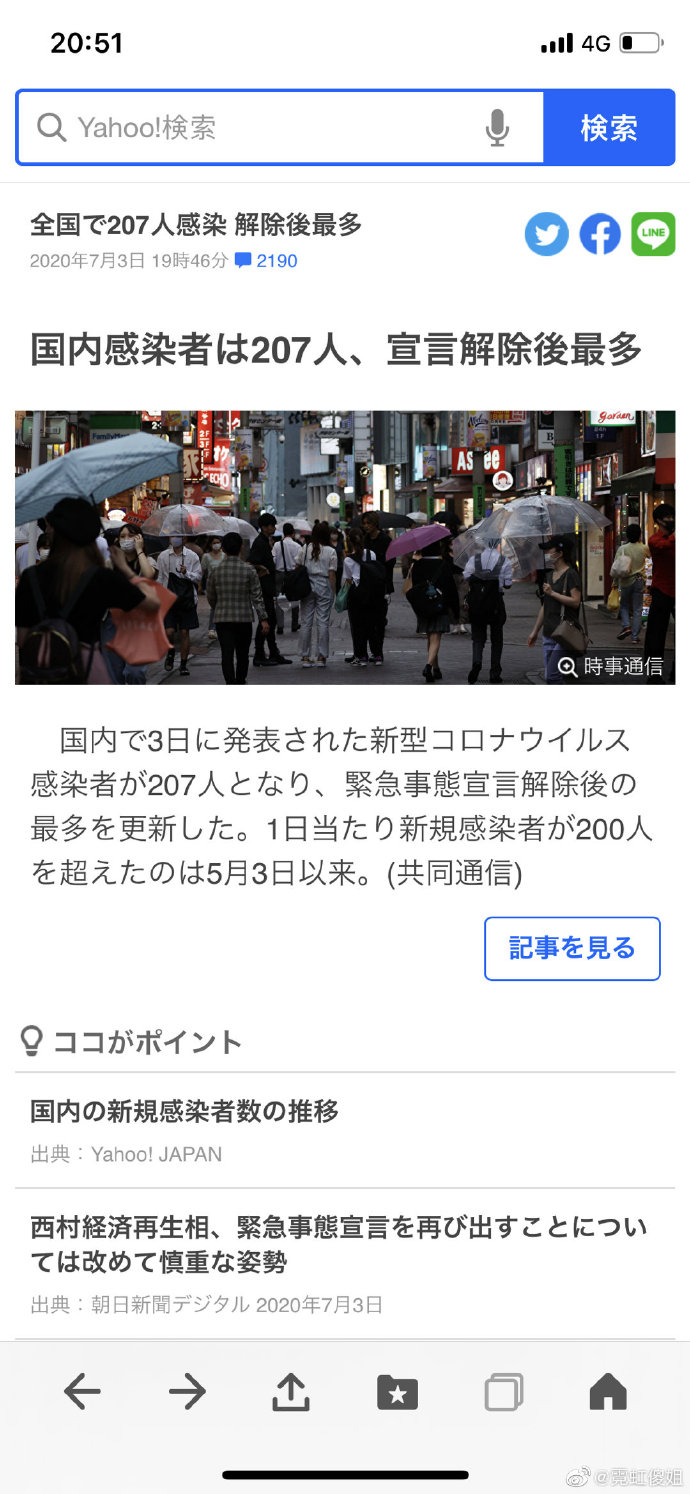
Task: Open the bookmarks folder
Action: pyautogui.click(x=397, y=1391)
